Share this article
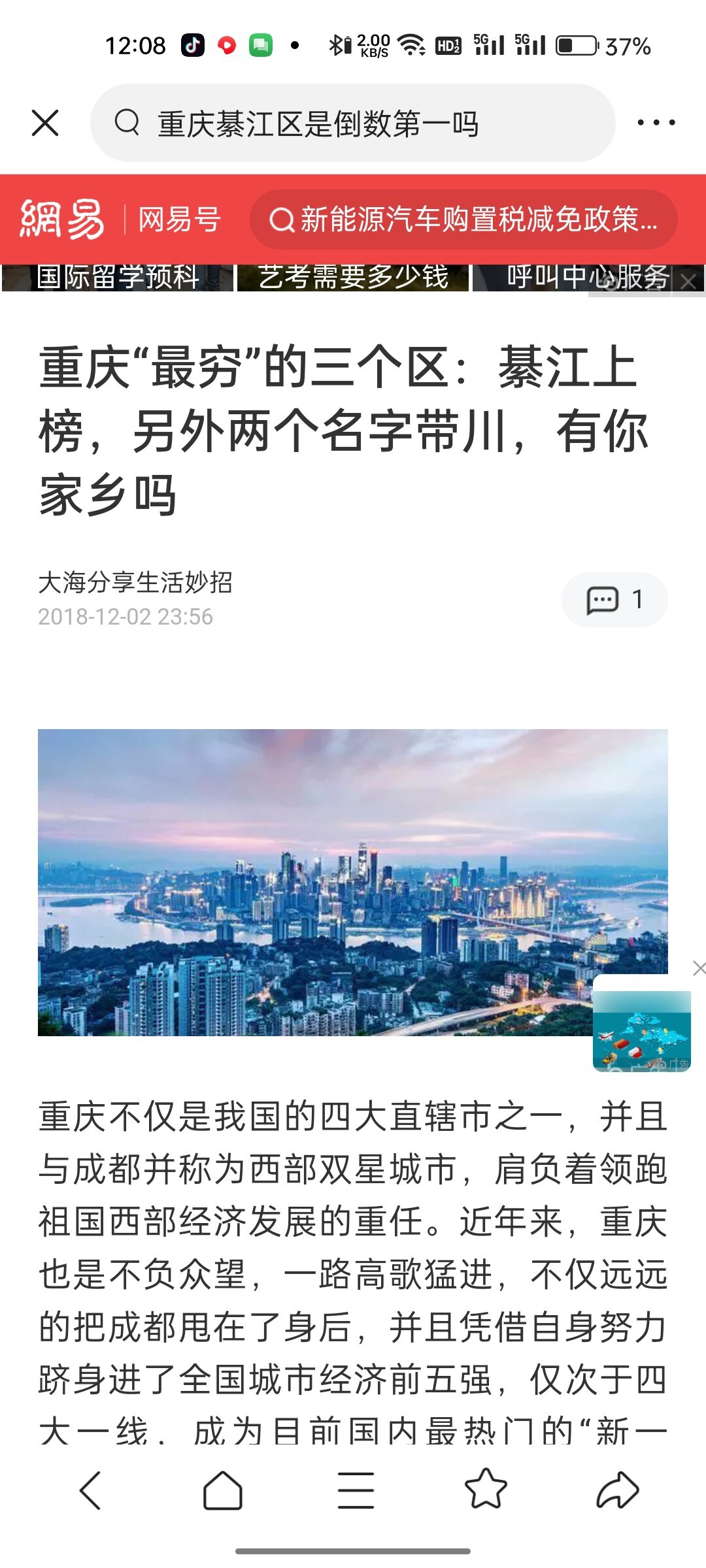 coord(618,1490)
